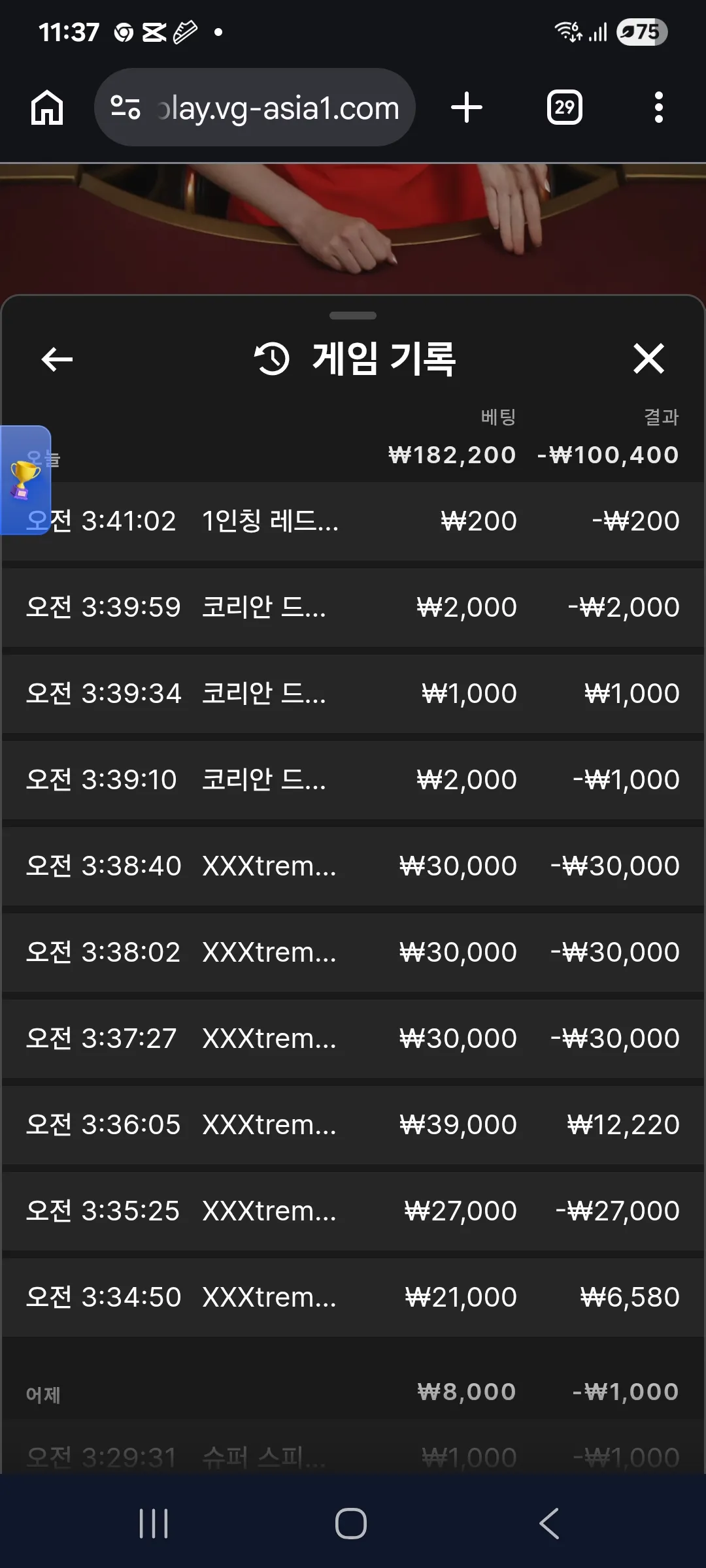Viewport: 706px width, 1568px height.
Task: Open the 오전 3:41:02 game record
Action: [x=353, y=521]
